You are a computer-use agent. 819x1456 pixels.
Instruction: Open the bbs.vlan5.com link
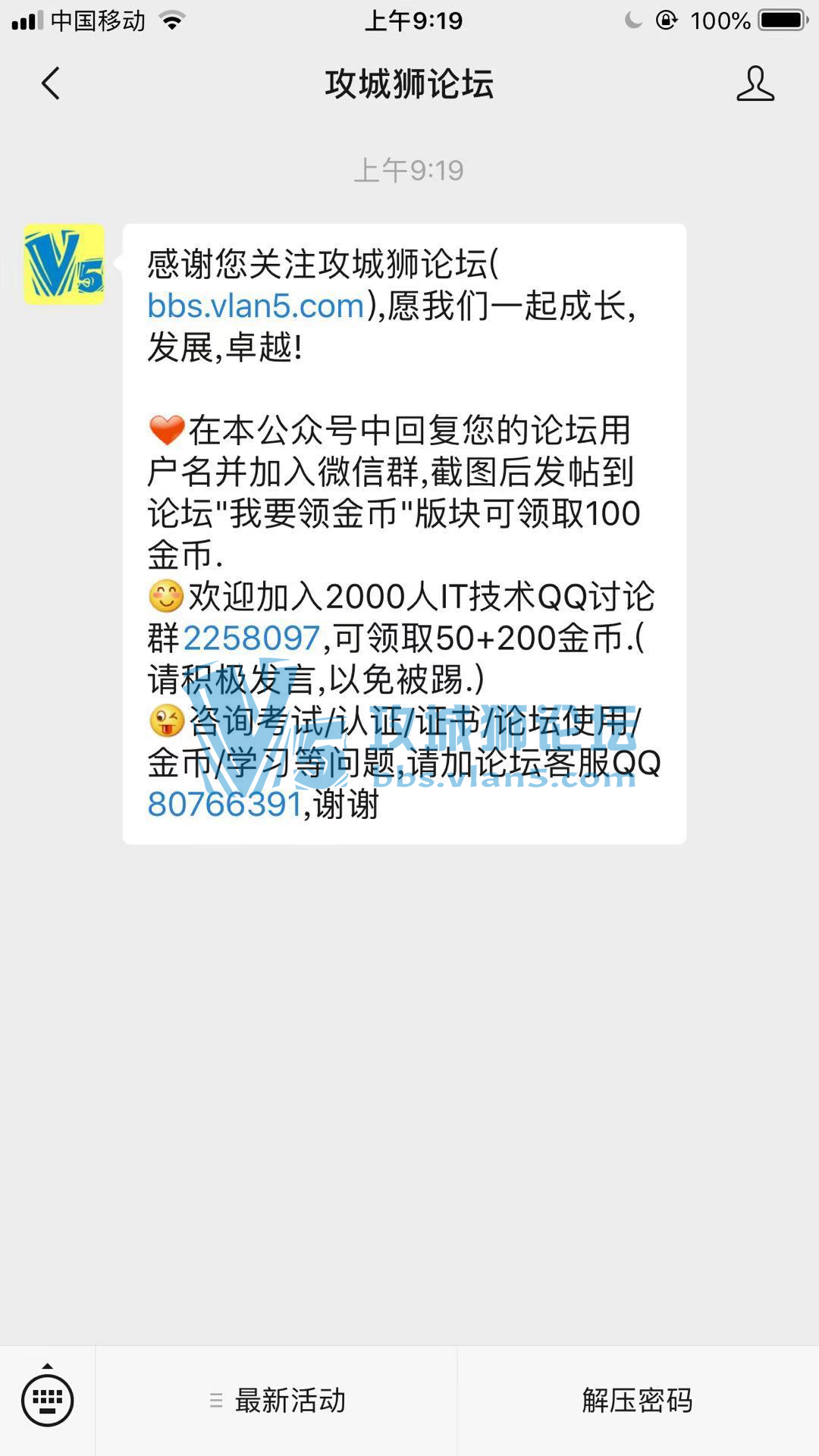tap(256, 306)
